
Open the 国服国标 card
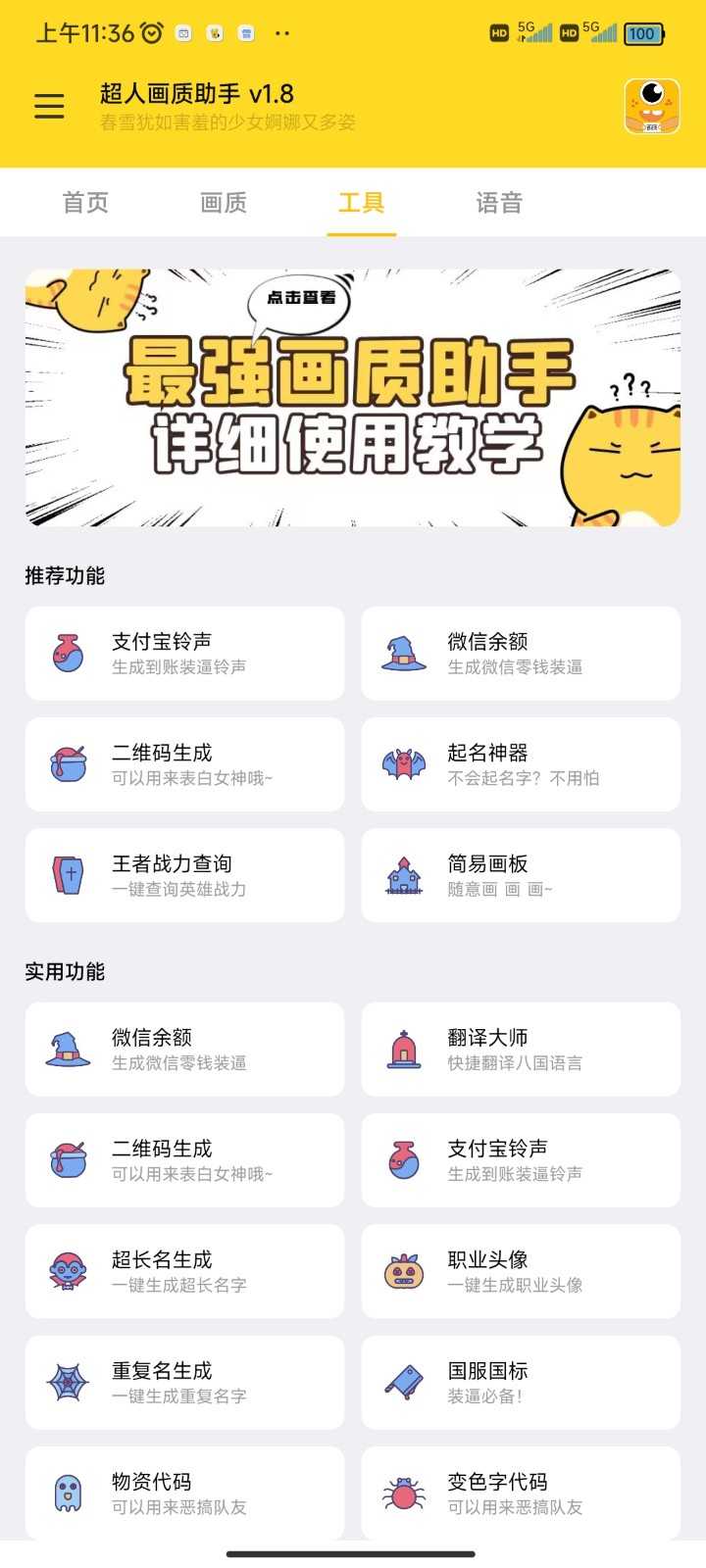[x=521, y=1382]
